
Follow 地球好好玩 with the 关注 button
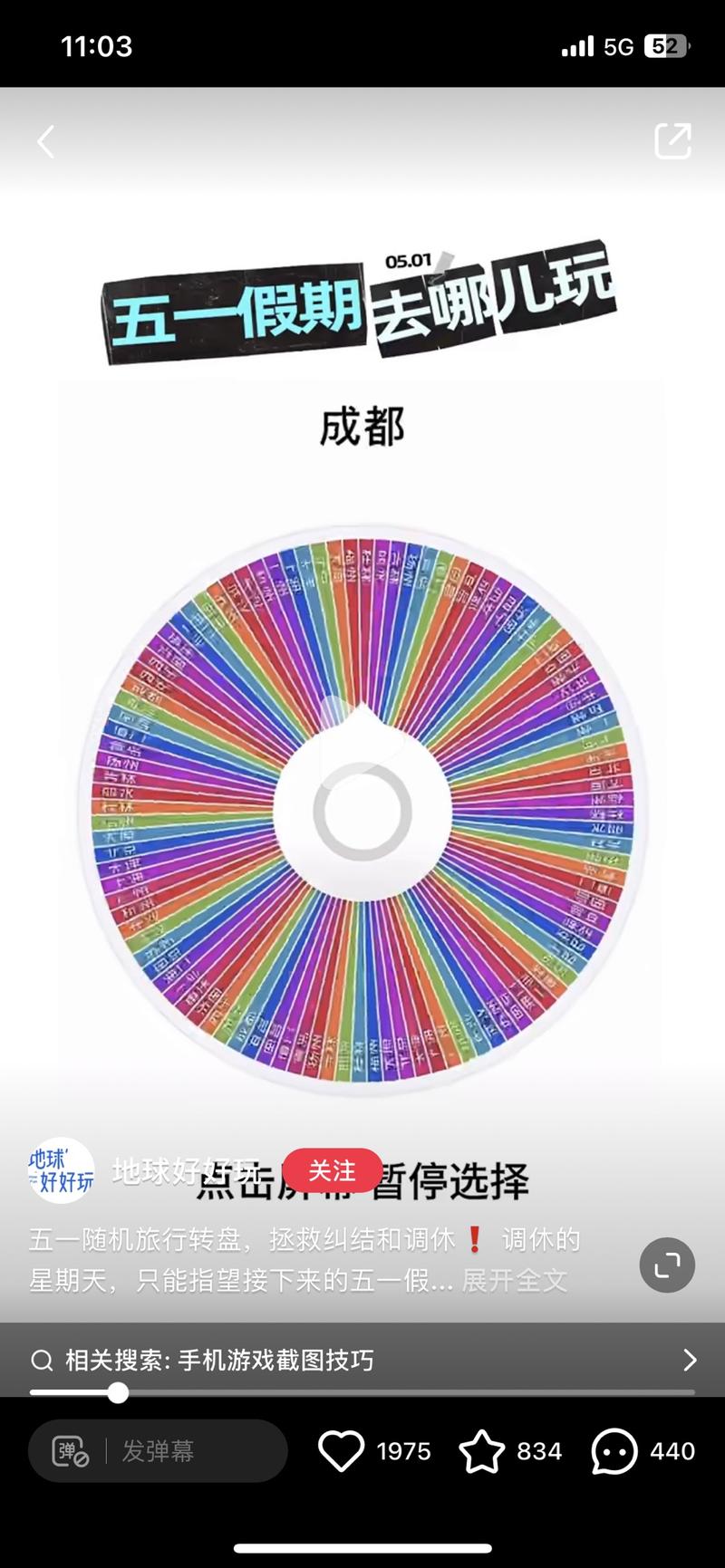pyautogui.click(x=332, y=1170)
